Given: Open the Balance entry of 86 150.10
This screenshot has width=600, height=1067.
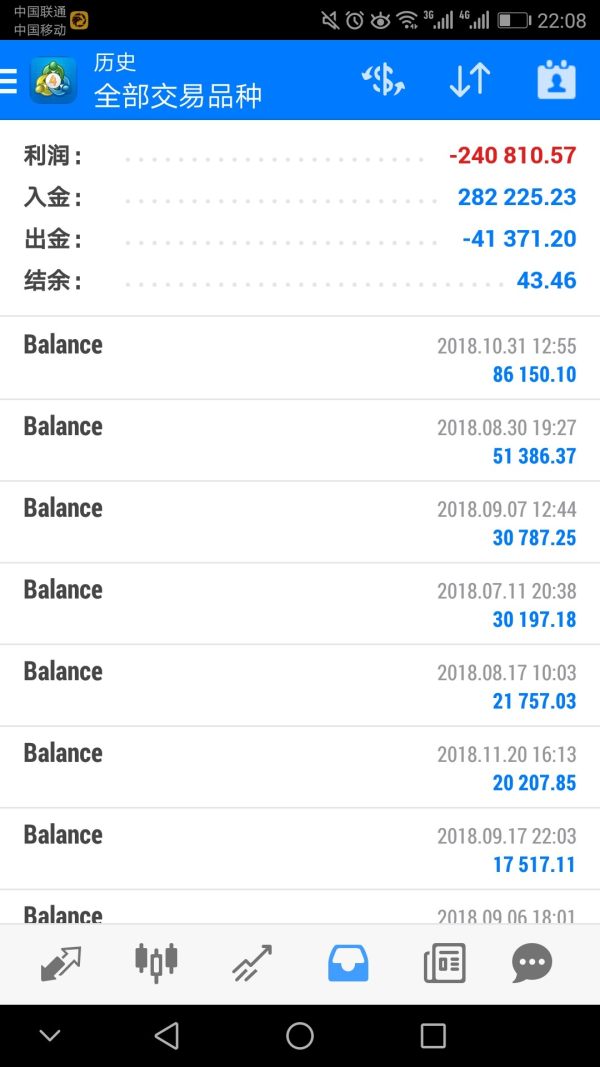Looking at the screenshot, I should (300, 359).
